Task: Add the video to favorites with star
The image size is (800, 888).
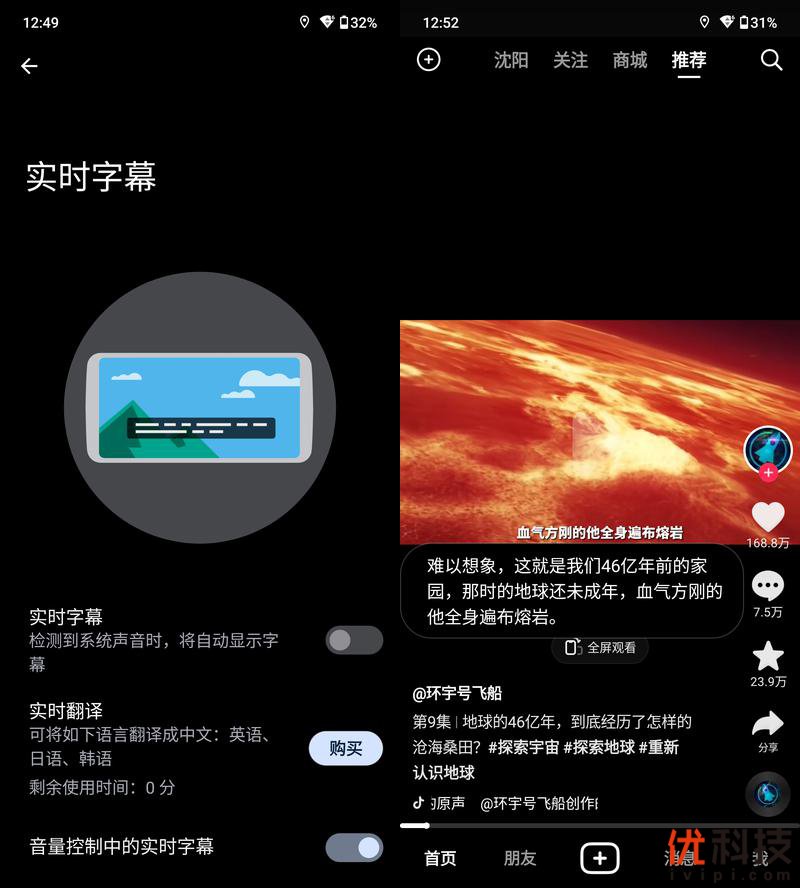Action: point(768,656)
